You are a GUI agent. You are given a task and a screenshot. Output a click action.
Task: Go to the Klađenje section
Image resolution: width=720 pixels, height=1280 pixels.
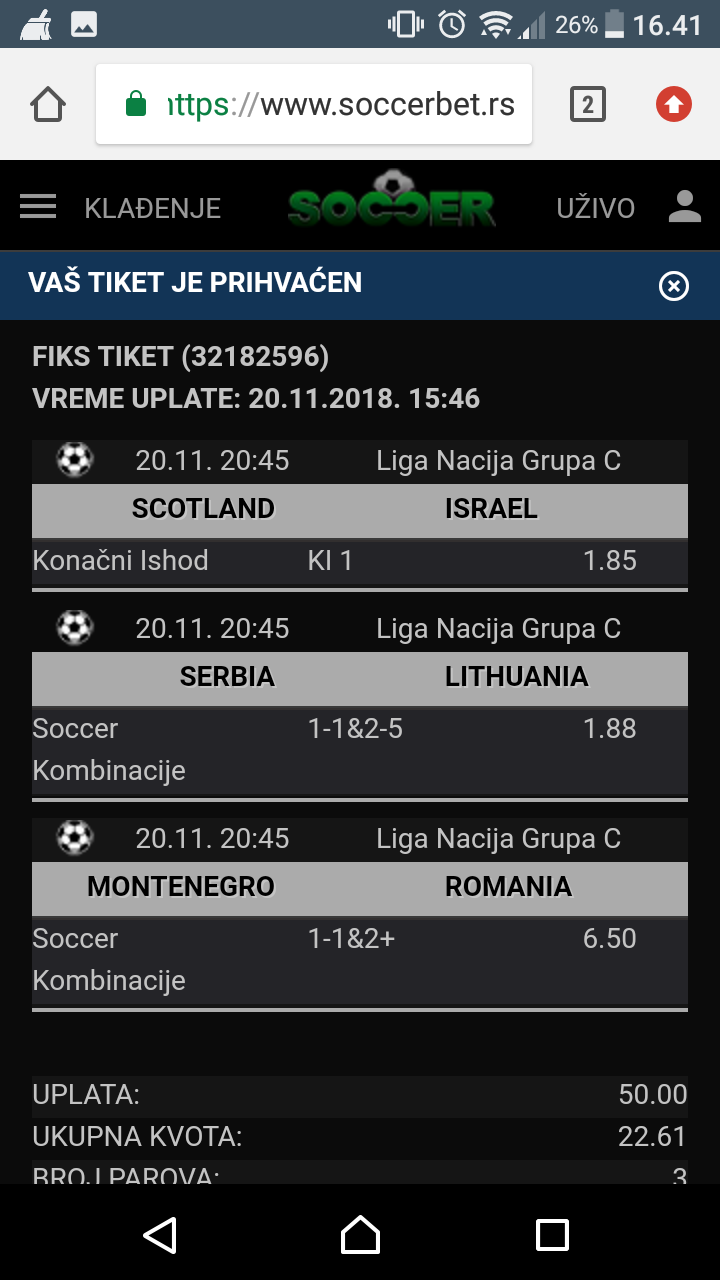click(153, 208)
